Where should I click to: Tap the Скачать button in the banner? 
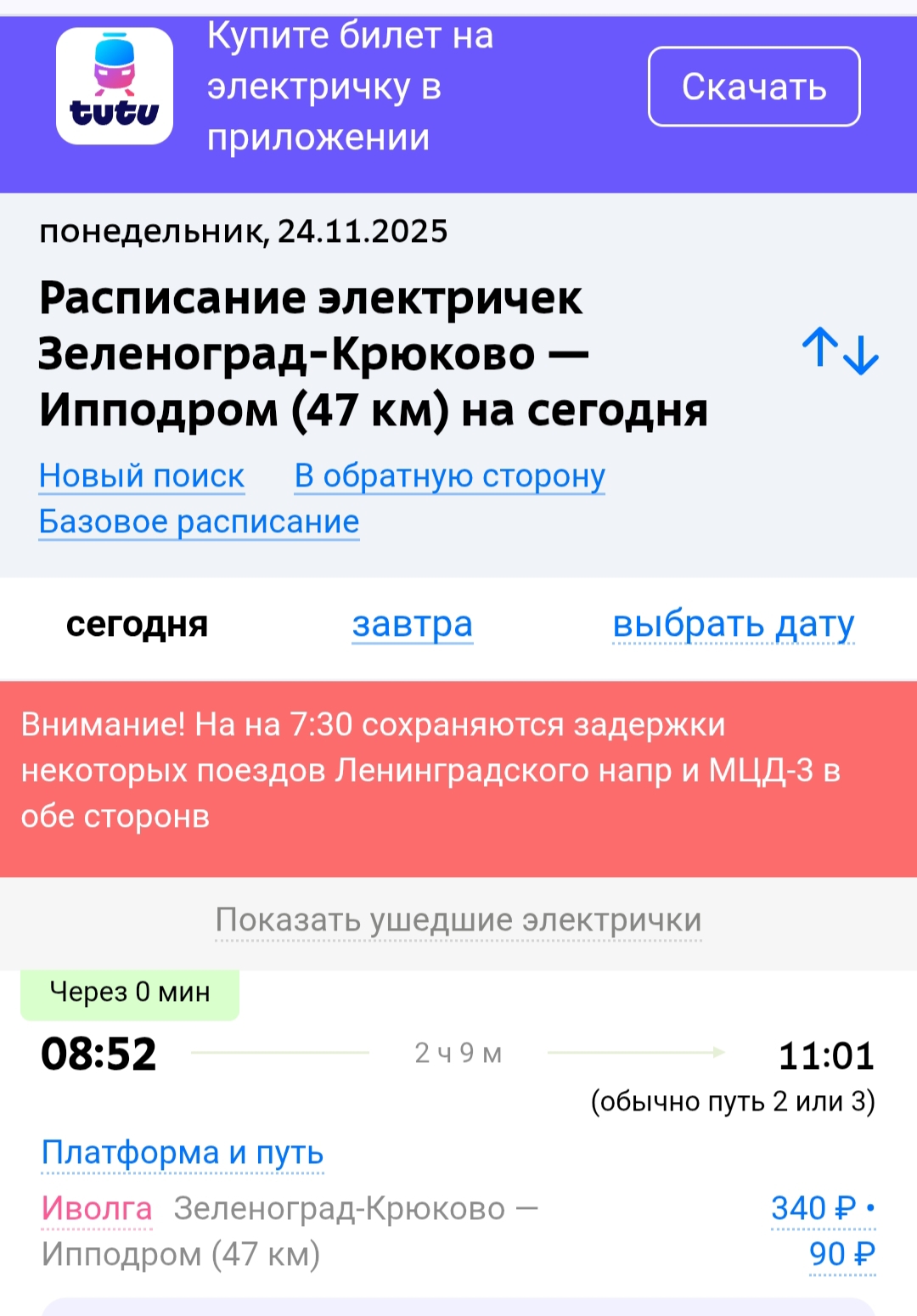coord(754,87)
